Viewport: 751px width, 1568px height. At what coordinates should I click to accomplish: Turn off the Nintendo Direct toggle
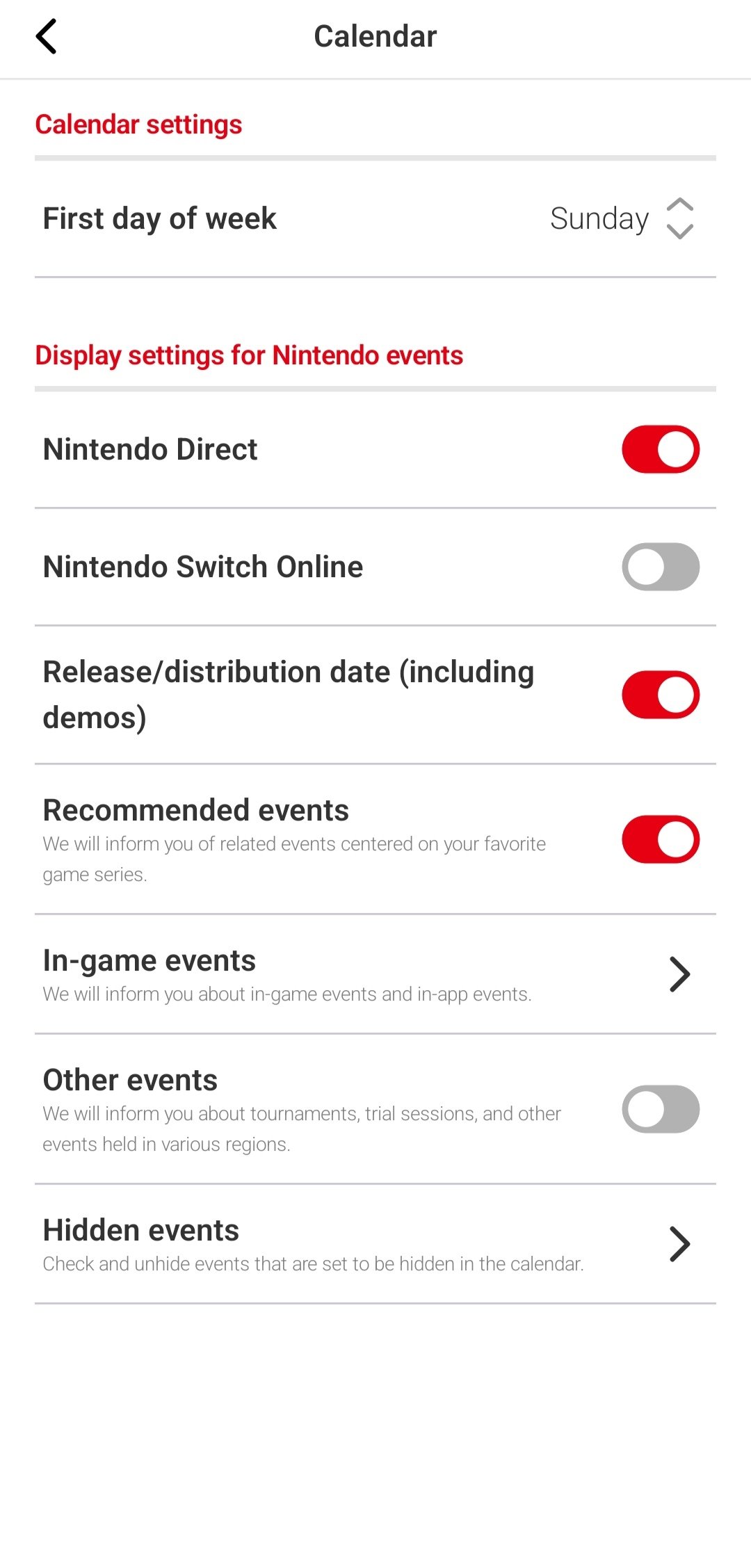click(660, 449)
